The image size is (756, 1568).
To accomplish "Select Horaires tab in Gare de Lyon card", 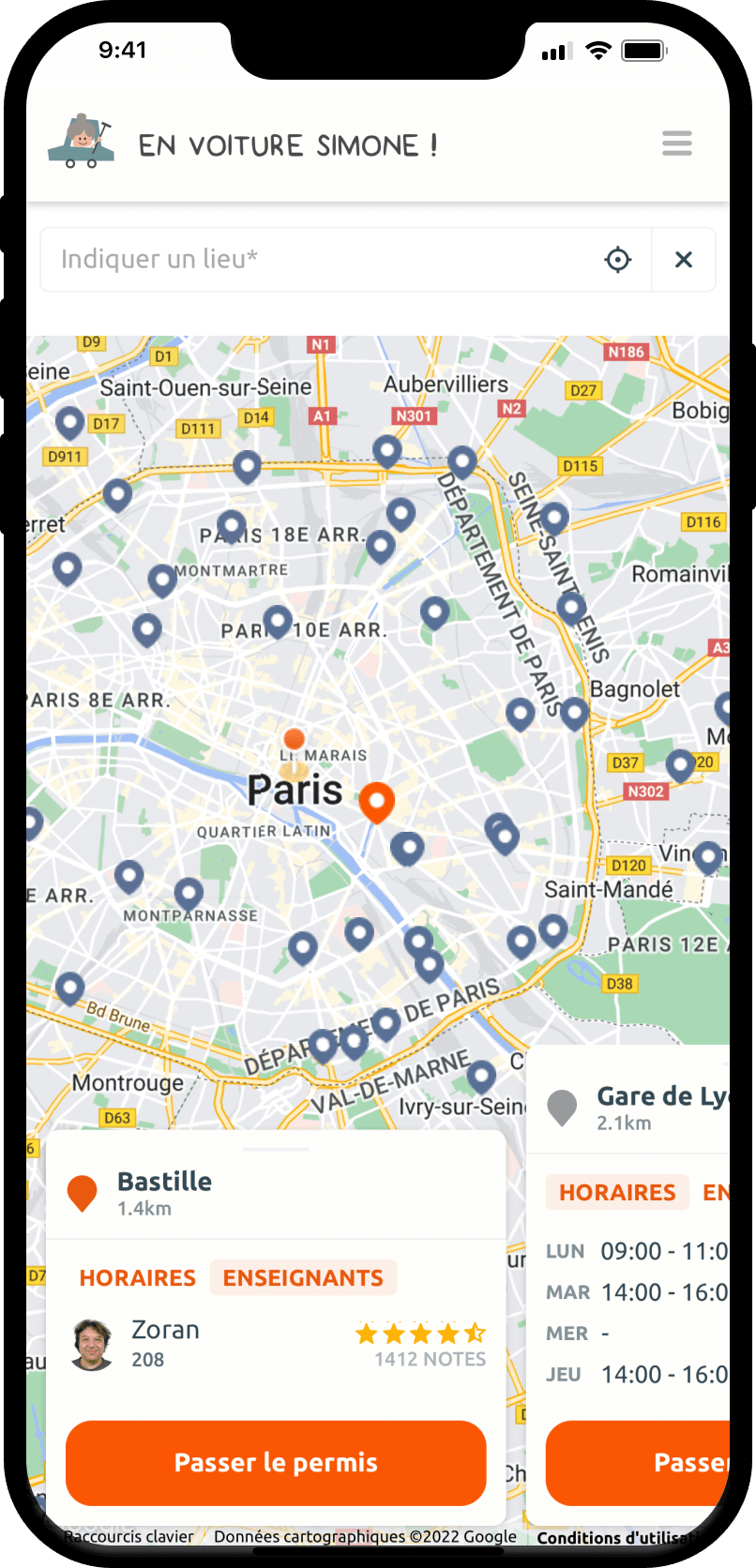I will [x=616, y=1192].
